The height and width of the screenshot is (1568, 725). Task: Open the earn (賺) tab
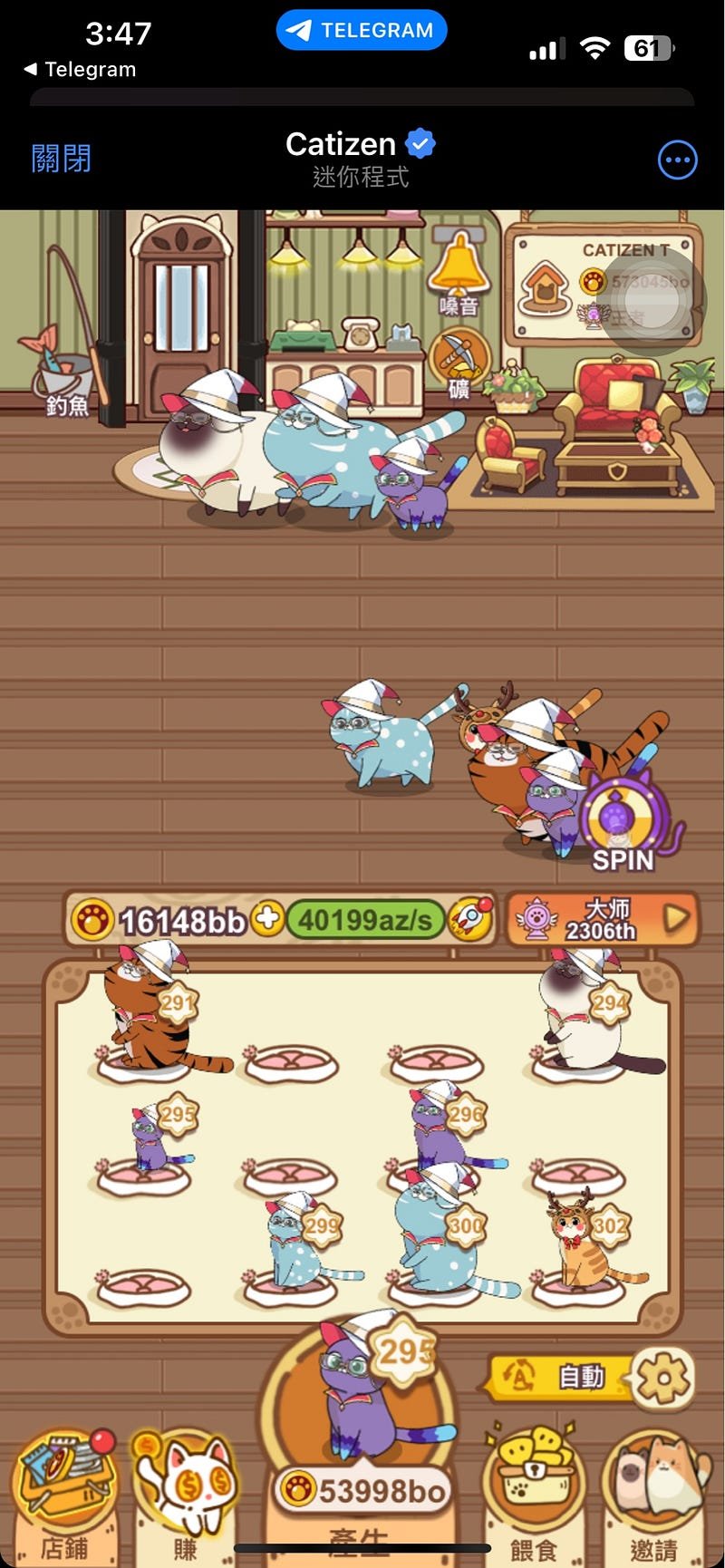click(x=187, y=1497)
